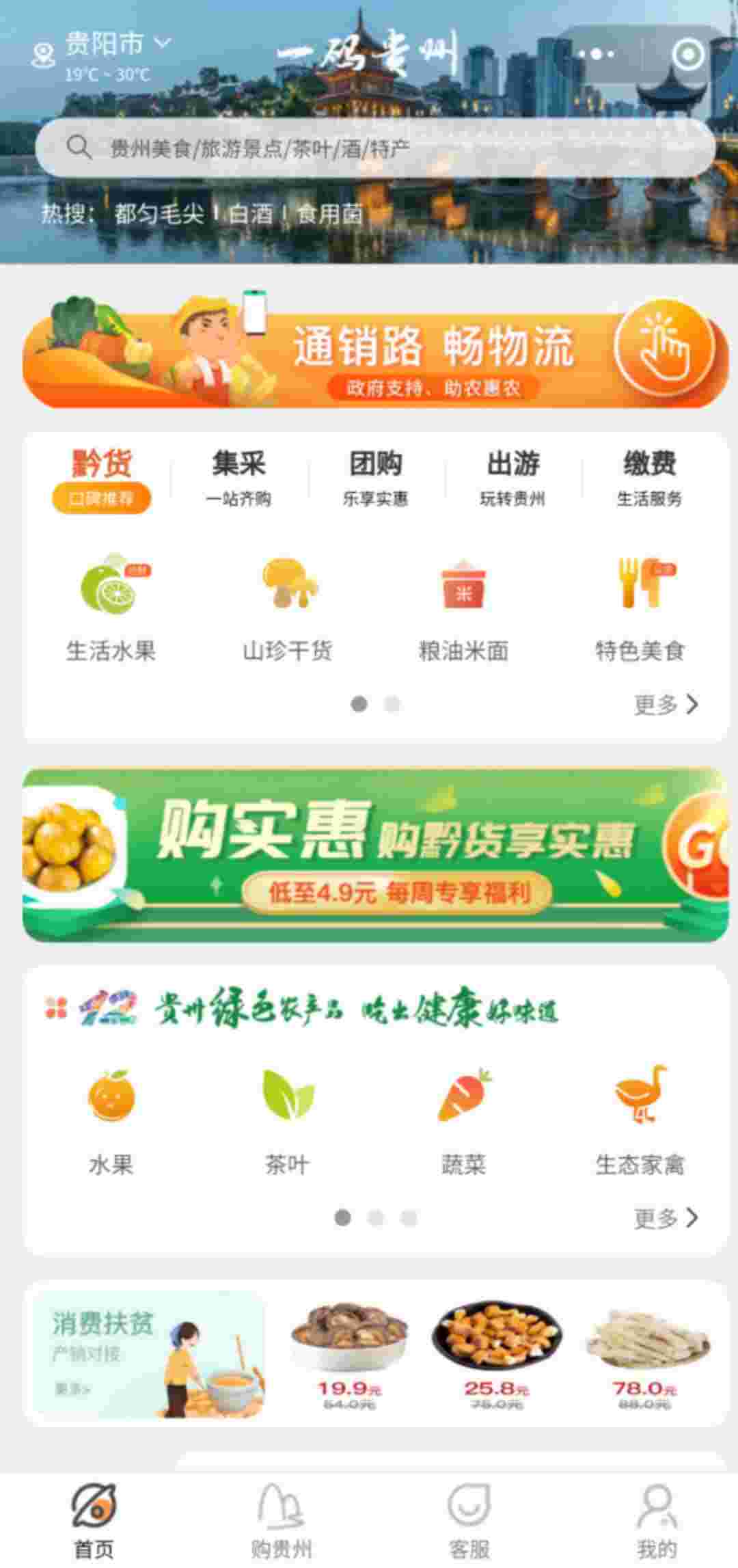Open the 贵阳市 city selector dropdown
Image resolution: width=738 pixels, height=1568 pixels.
[116, 44]
